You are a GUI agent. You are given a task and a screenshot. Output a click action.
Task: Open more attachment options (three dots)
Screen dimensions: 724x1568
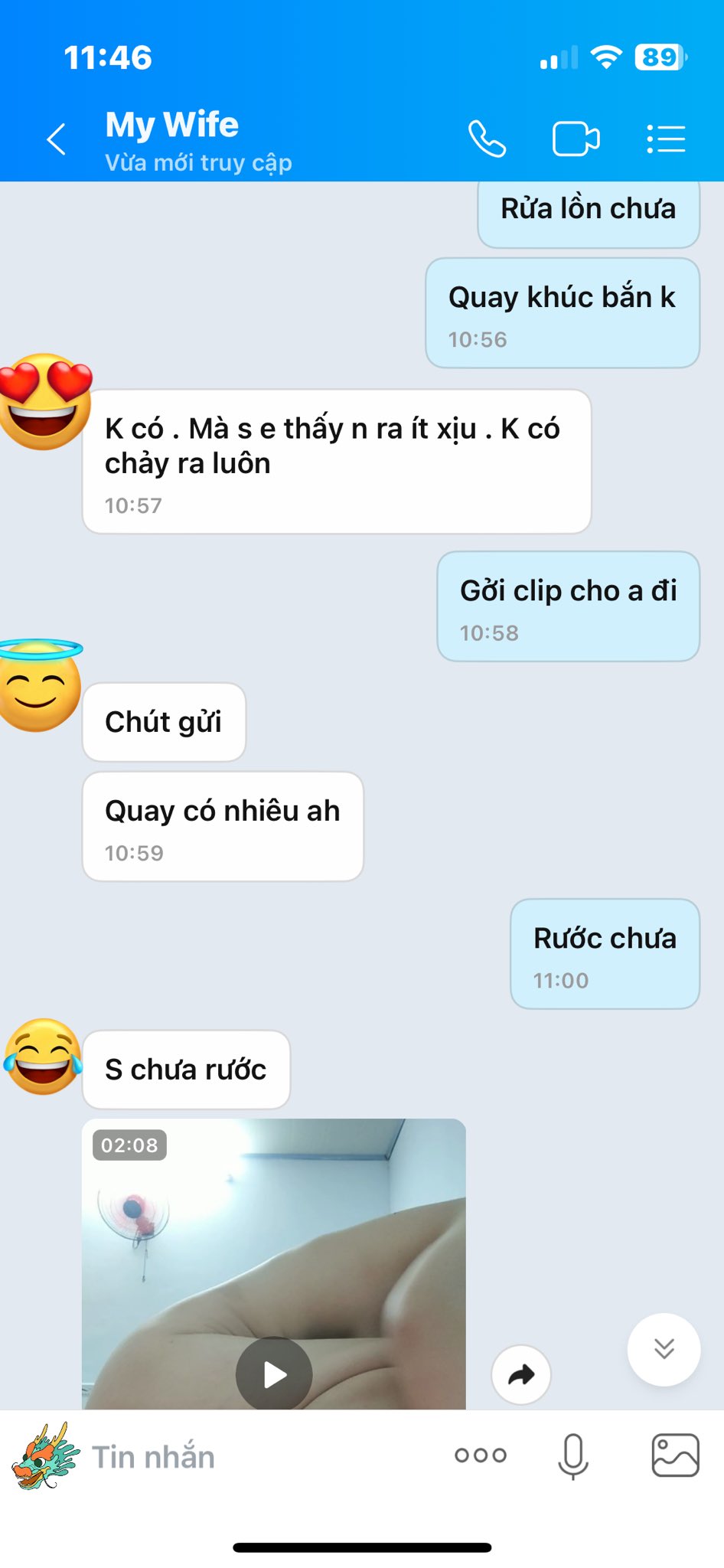pyautogui.click(x=480, y=1455)
